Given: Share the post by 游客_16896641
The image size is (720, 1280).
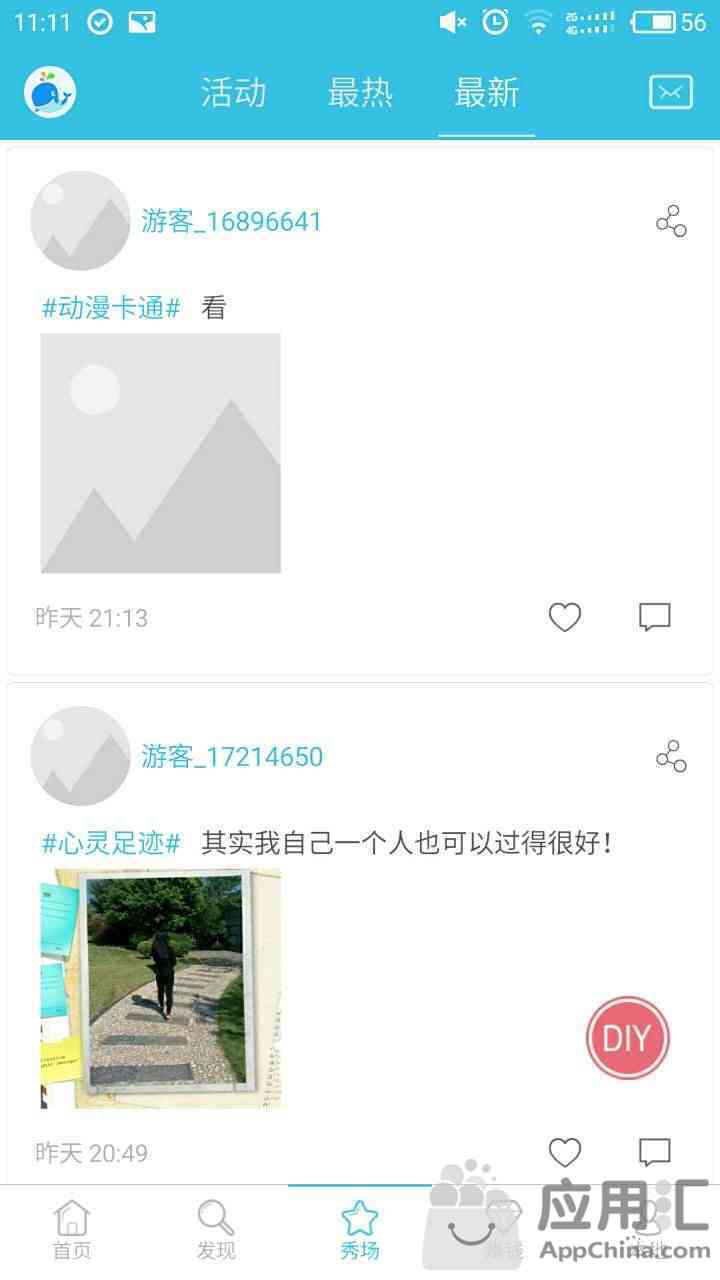Looking at the screenshot, I should 671,221.
